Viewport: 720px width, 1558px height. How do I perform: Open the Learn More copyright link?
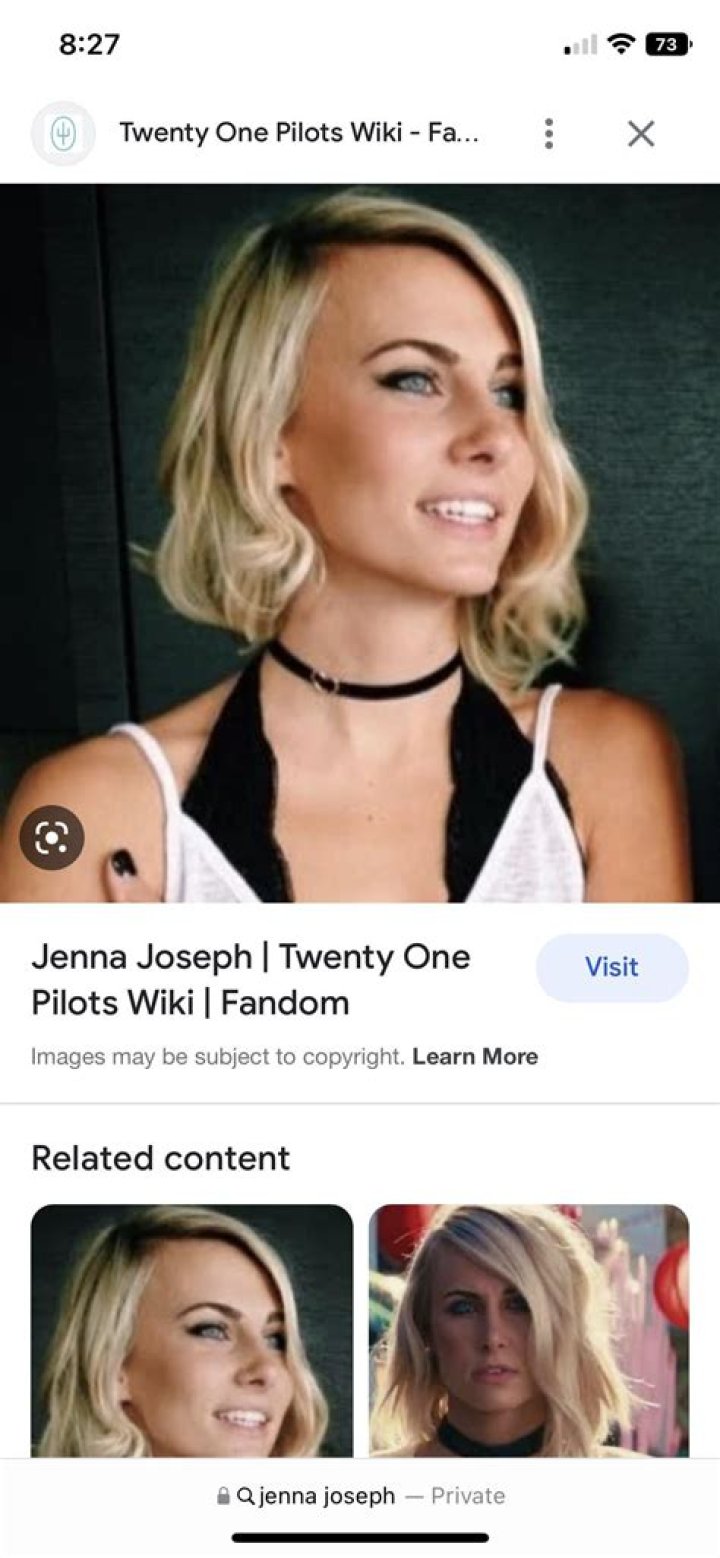click(475, 1056)
